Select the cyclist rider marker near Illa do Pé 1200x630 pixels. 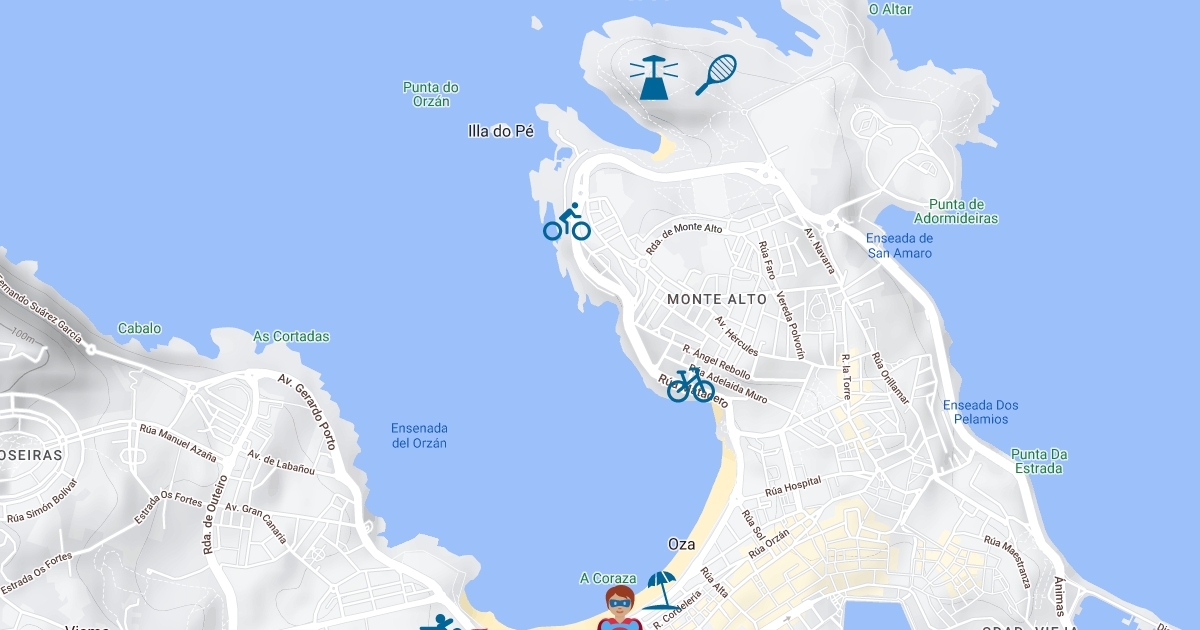[567, 221]
